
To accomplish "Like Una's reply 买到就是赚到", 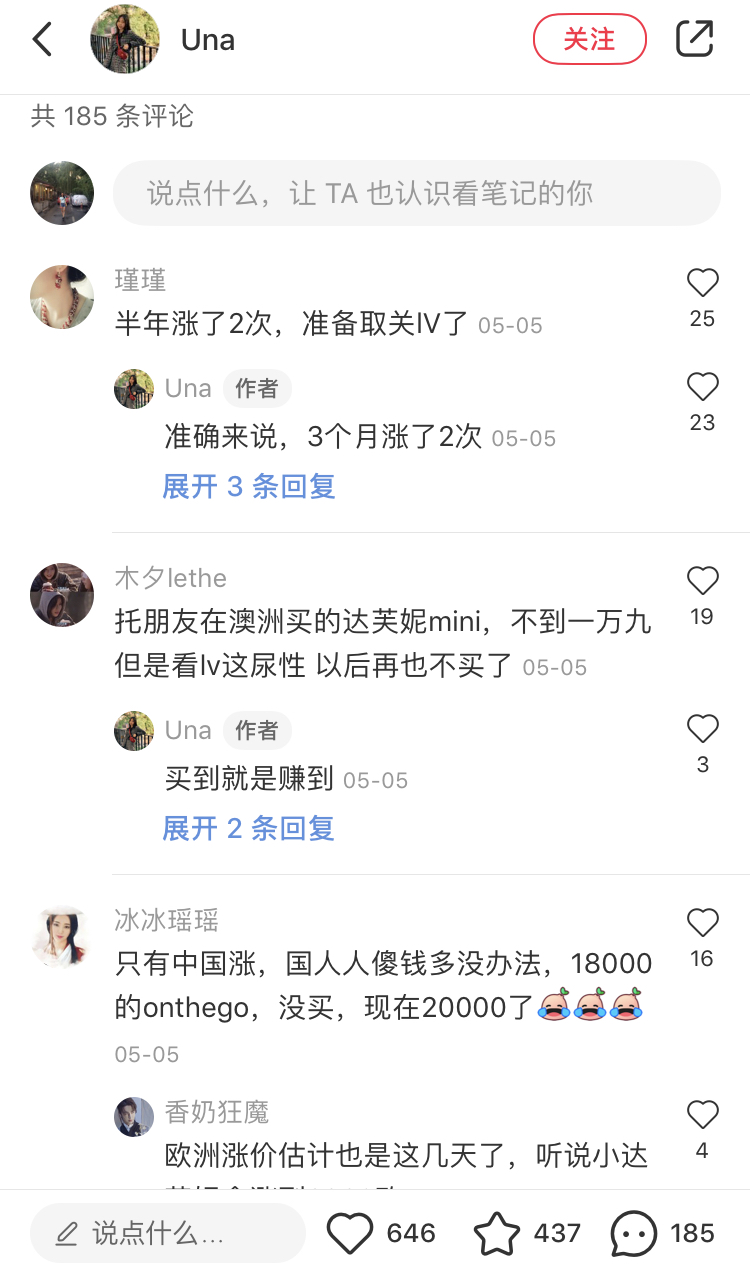I will [702, 729].
